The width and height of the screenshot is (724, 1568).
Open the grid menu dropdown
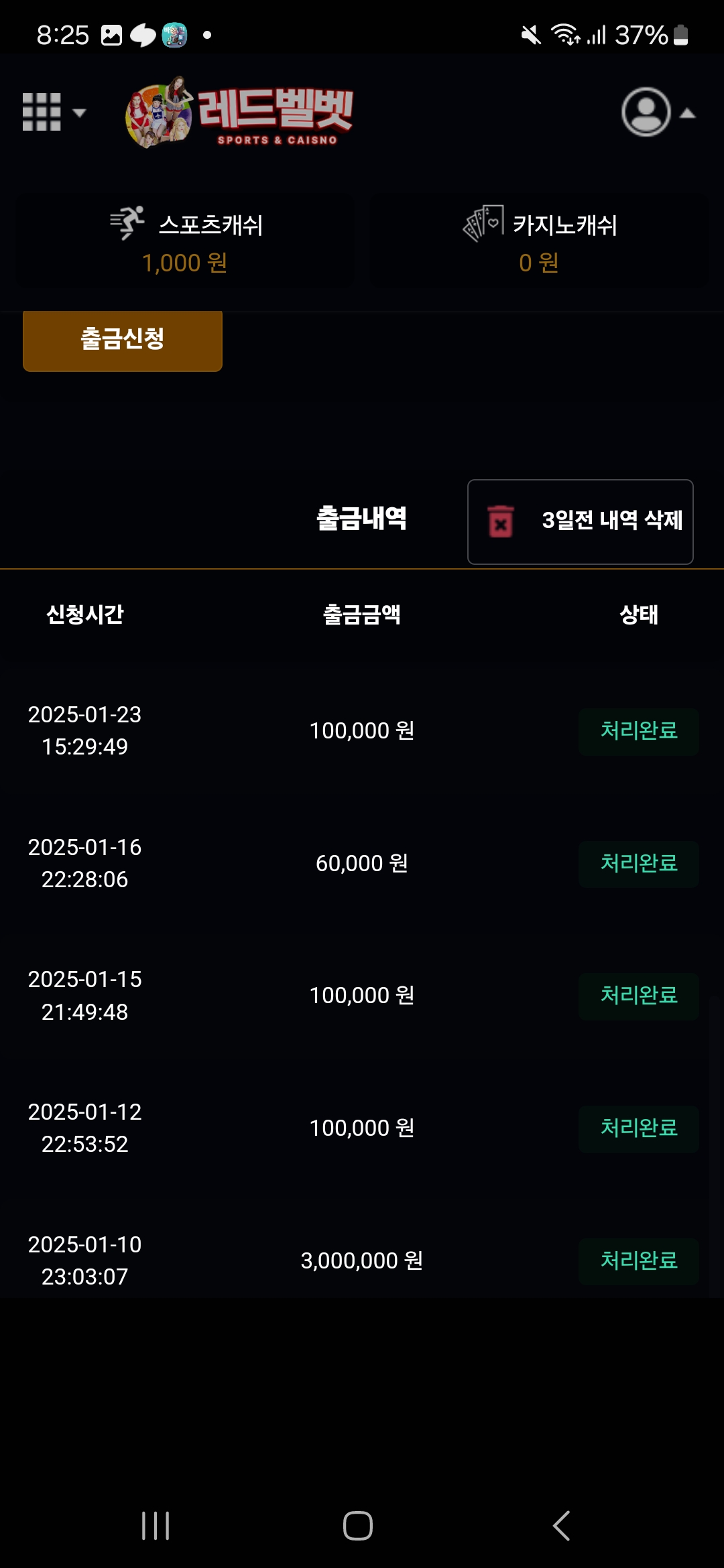pos(54,112)
